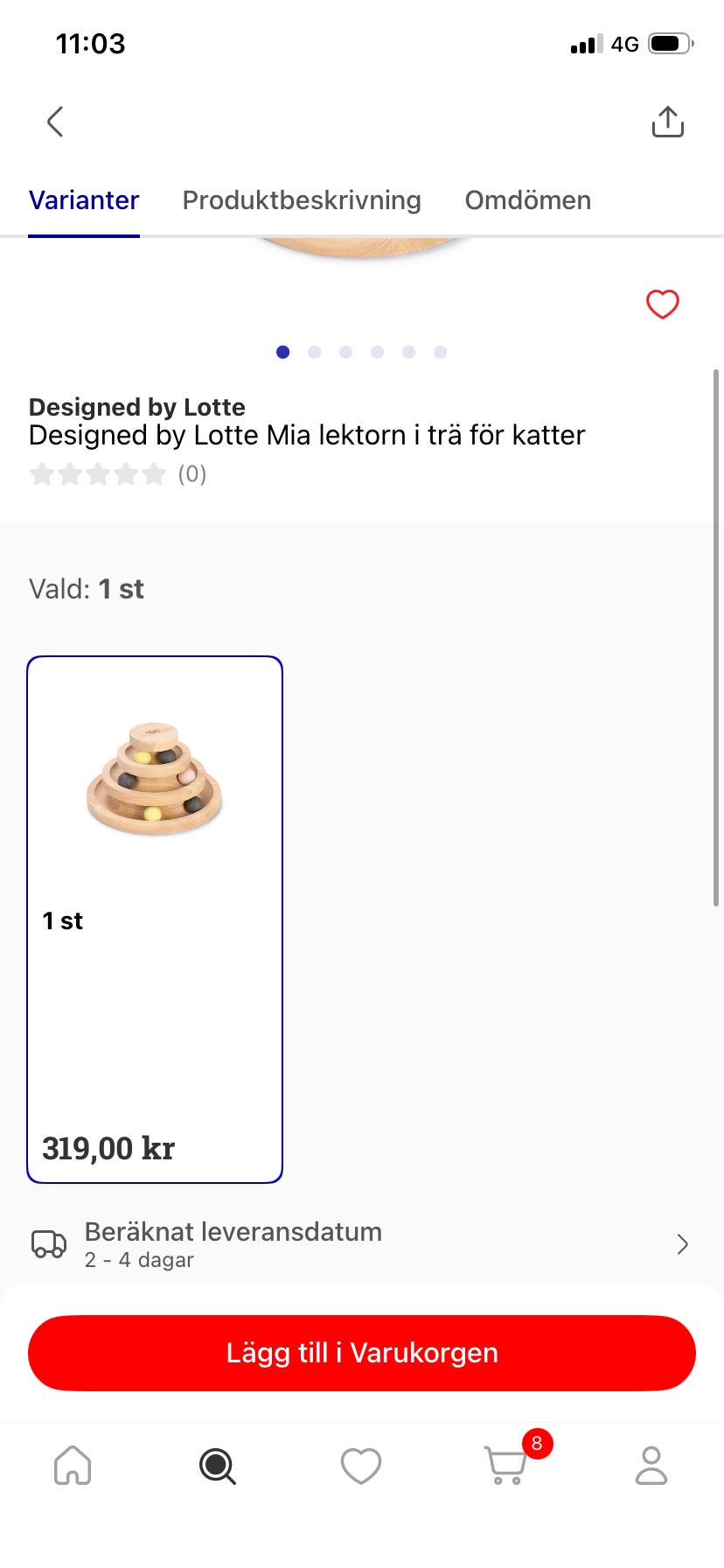Screen dimensions: 724x1568
Task: Open the Omdömen tab
Action: point(527,200)
